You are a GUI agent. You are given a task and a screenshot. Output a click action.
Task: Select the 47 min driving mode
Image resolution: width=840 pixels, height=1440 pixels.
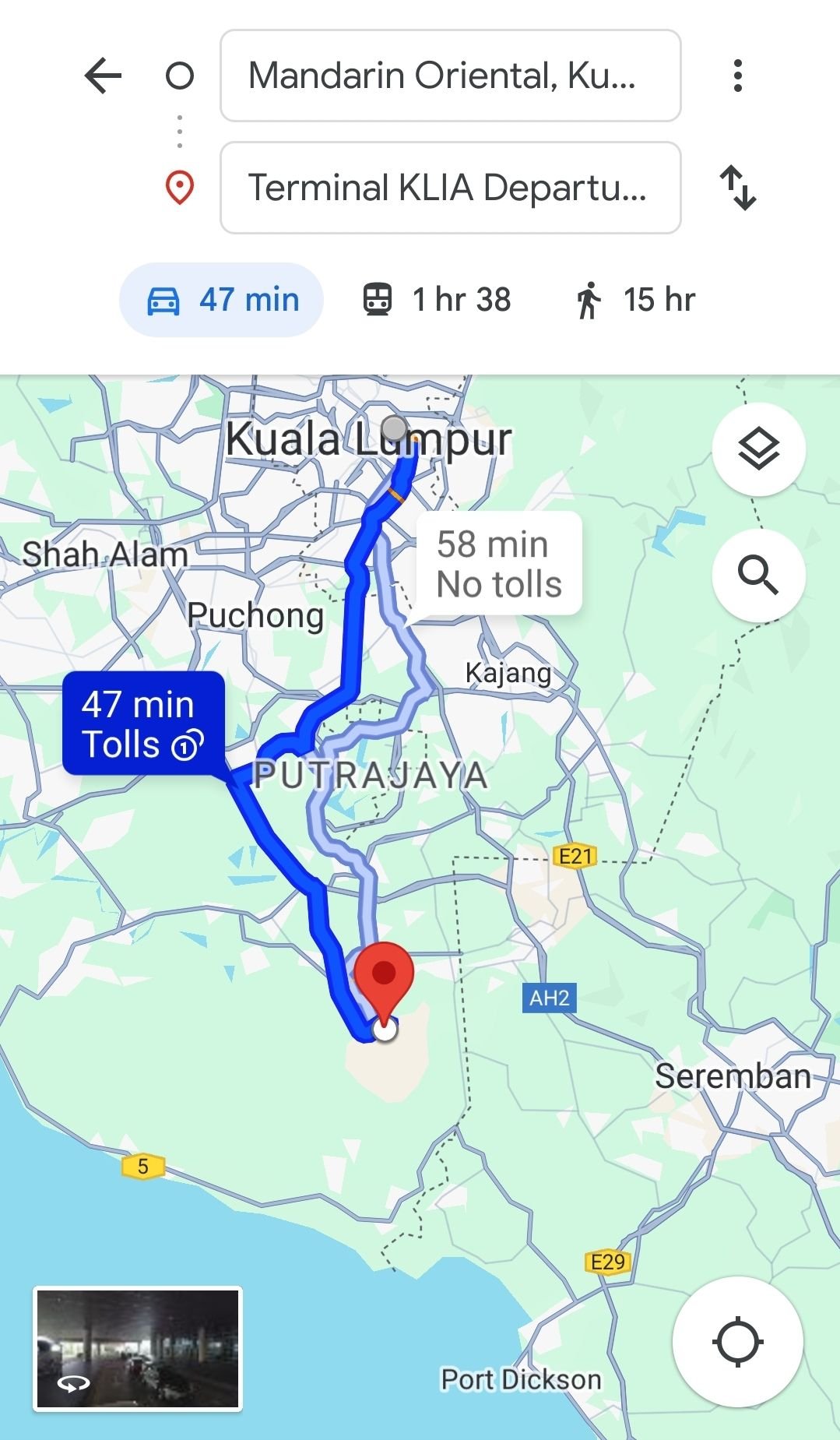point(222,300)
